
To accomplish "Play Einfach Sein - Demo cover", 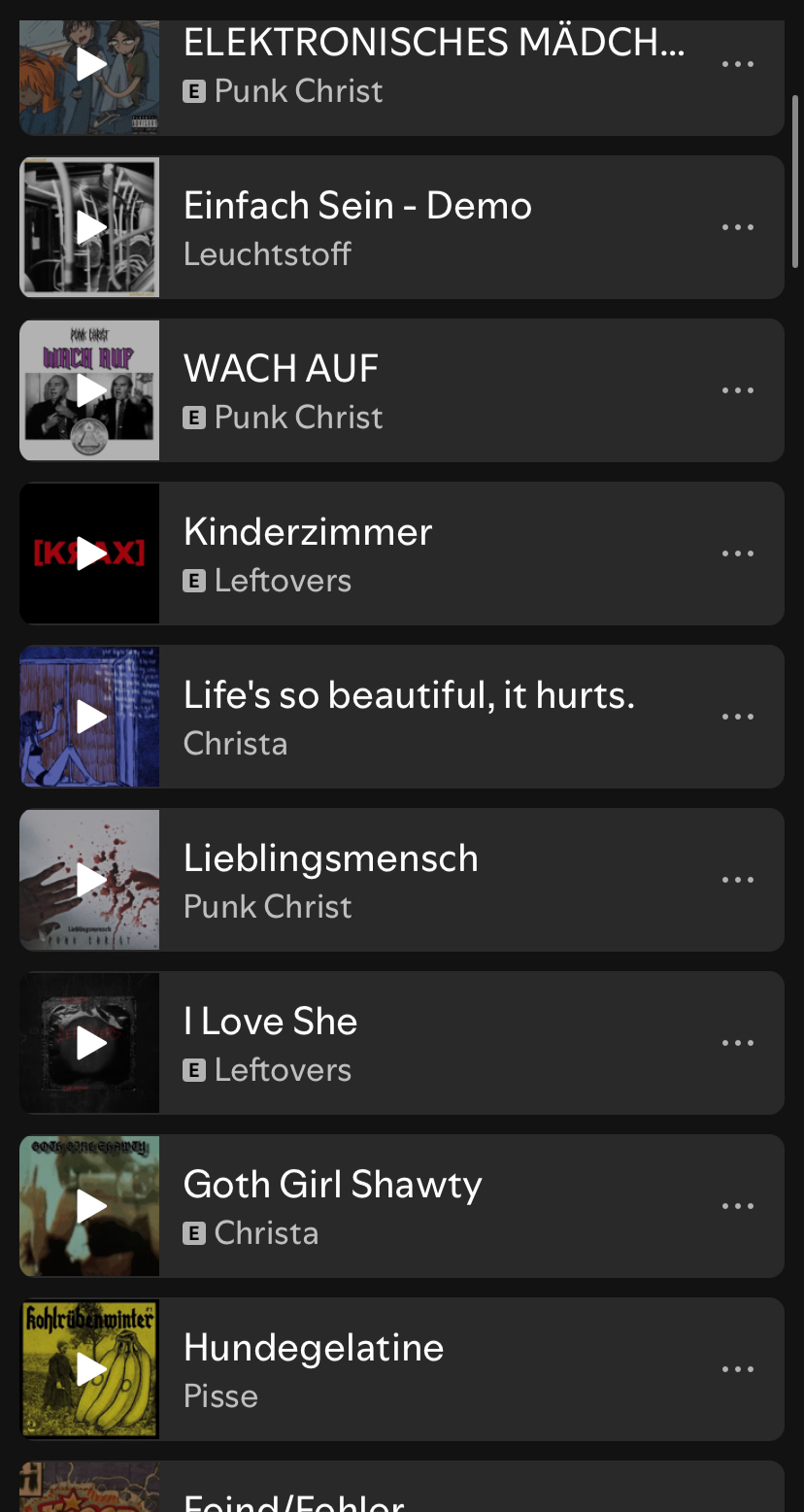I will coord(90,227).
